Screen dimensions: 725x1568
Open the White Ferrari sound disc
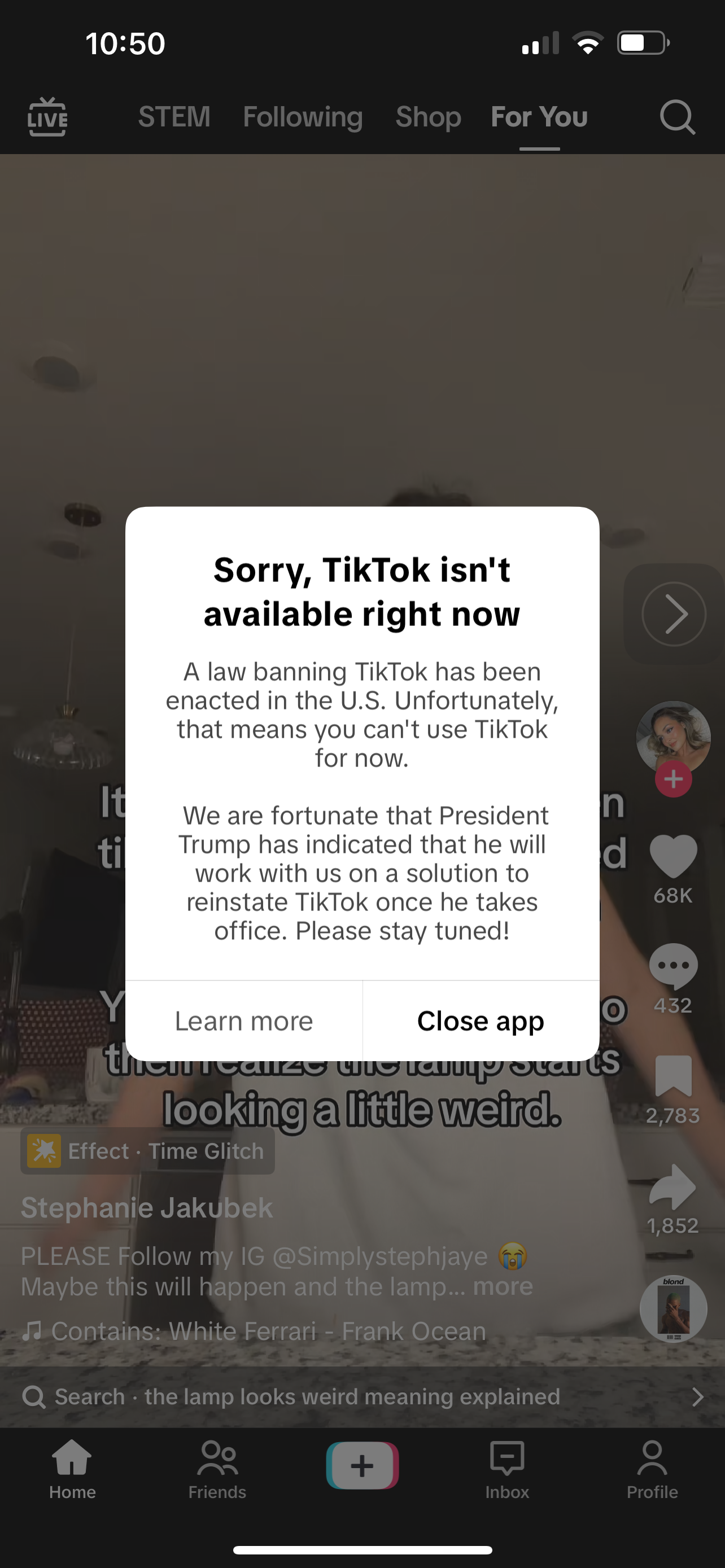[673, 1309]
